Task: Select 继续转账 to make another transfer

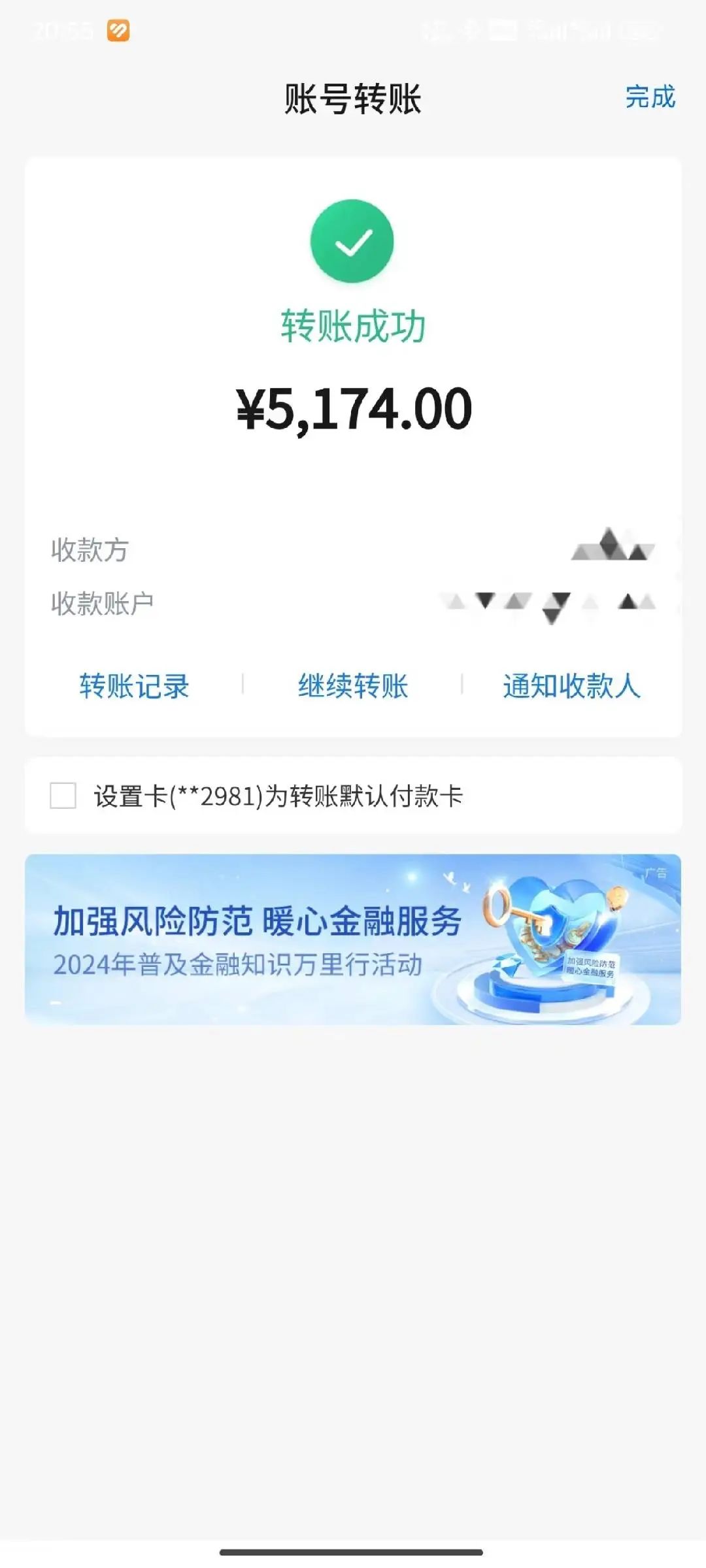Action: 353,686
